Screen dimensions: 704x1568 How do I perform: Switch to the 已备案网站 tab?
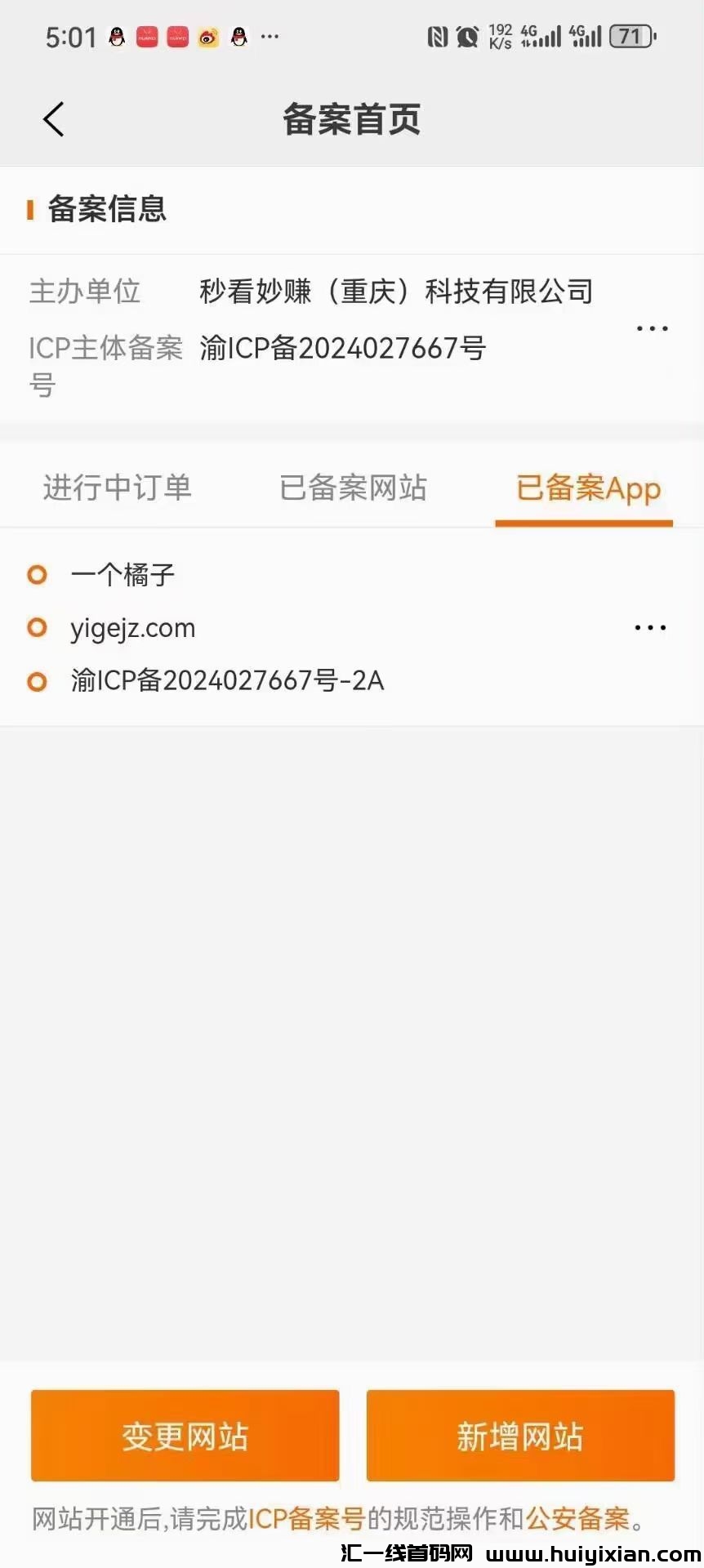point(351,488)
